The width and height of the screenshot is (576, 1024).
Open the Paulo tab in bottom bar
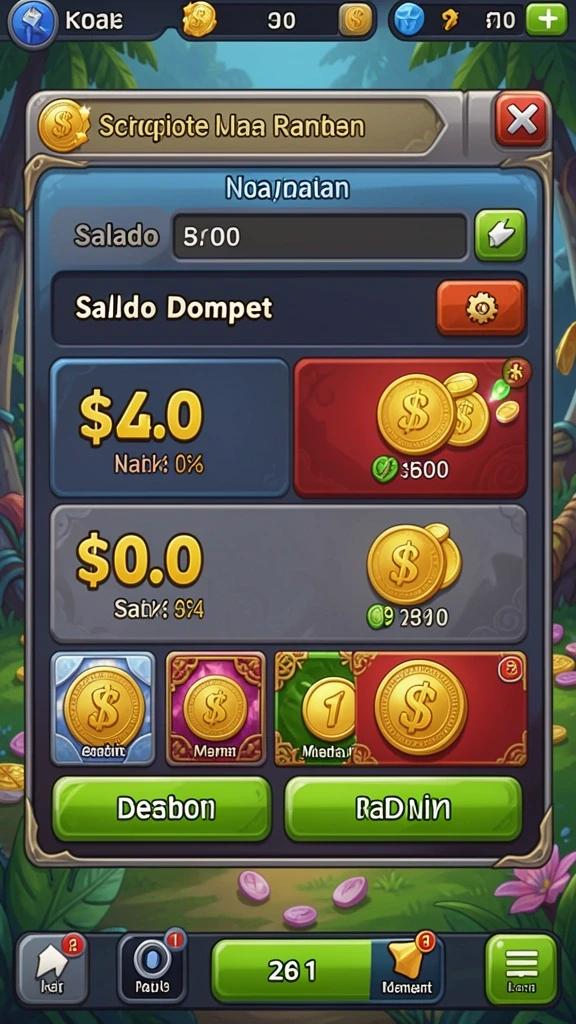pyautogui.click(x=152, y=968)
